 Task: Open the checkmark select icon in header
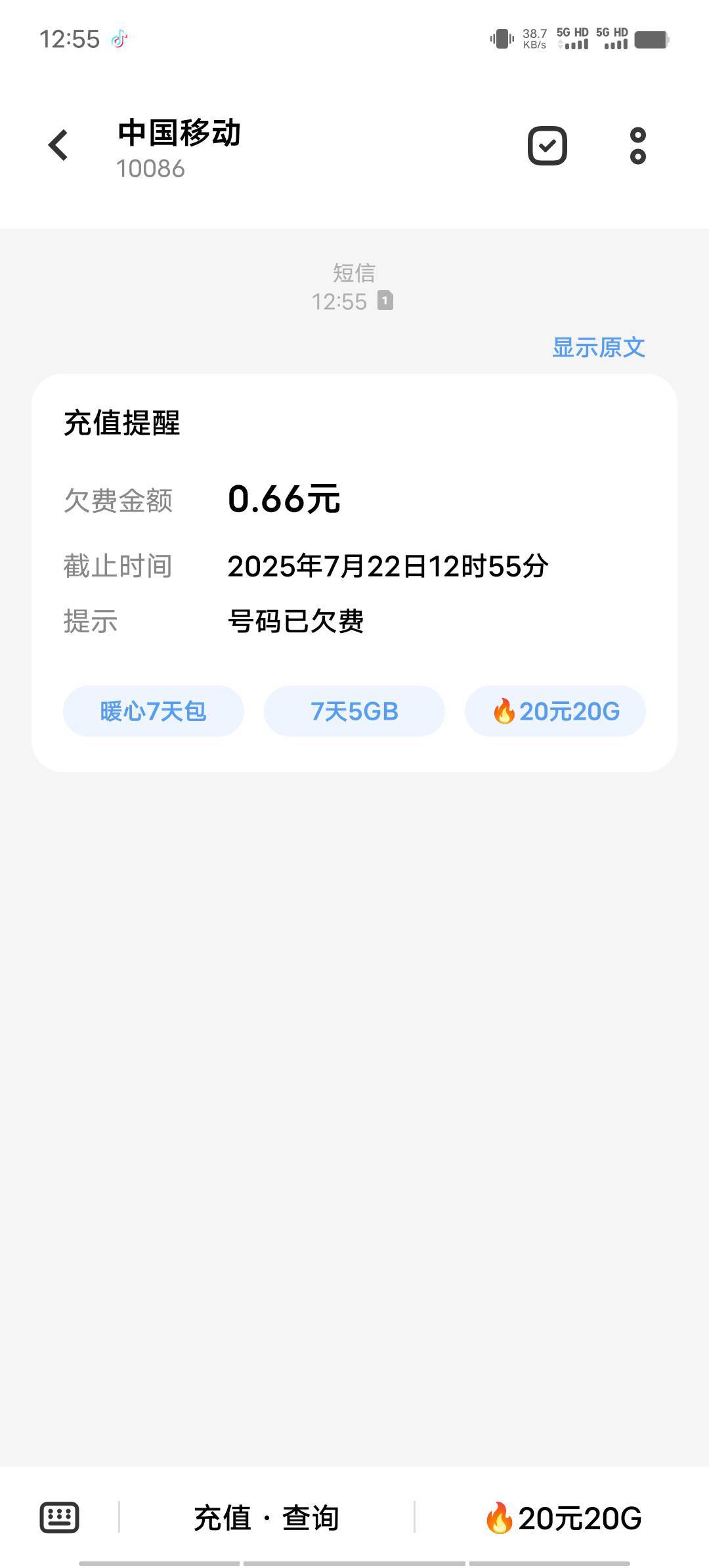(x=548, y=145)
